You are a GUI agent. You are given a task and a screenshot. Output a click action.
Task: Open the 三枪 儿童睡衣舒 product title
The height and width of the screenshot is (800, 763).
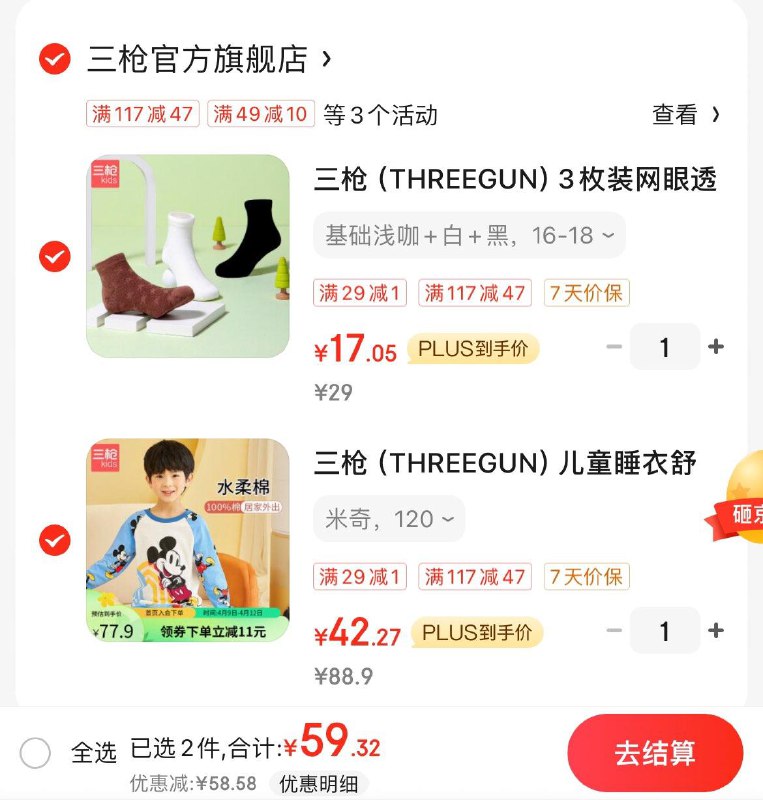[505, 464]
